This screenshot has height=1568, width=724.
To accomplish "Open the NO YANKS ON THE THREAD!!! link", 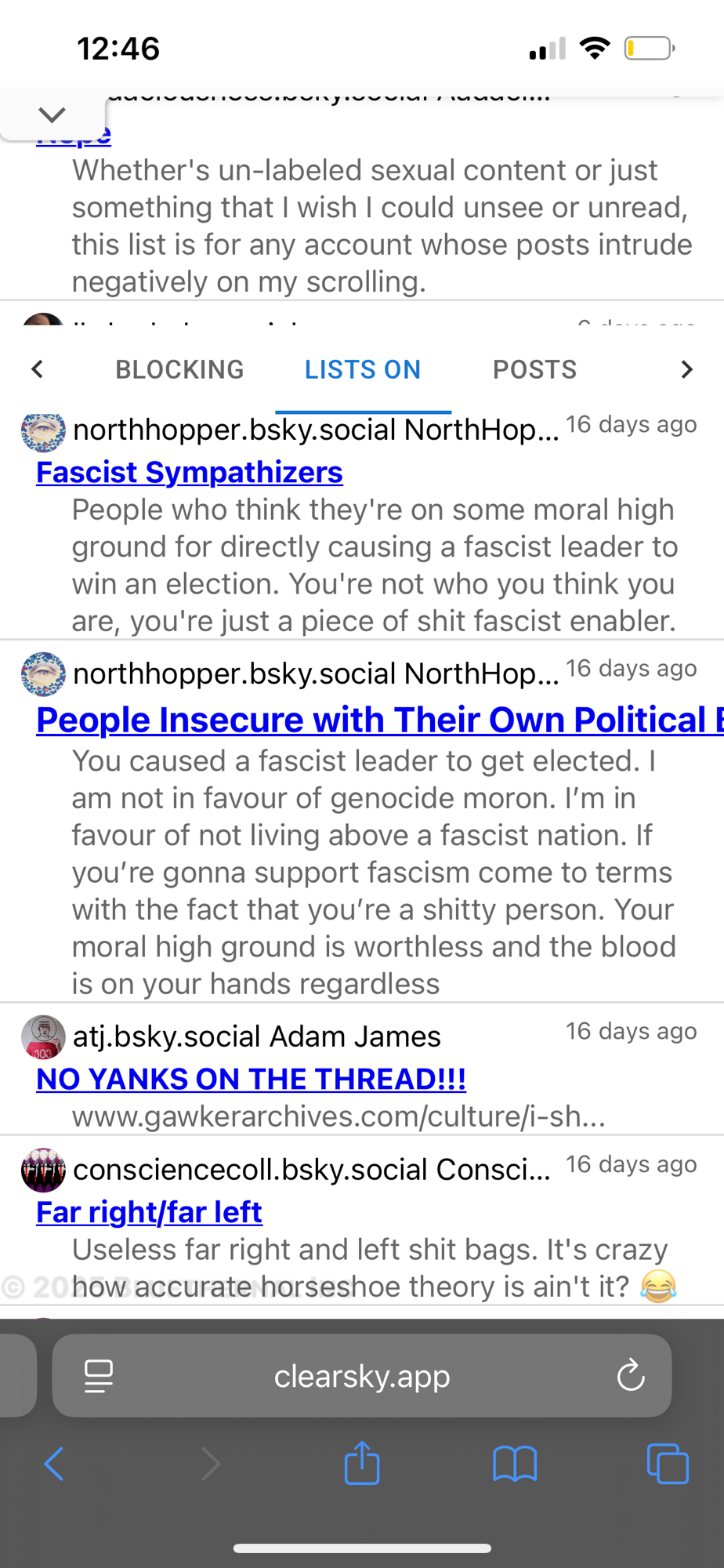I will tap(251, 1079).
